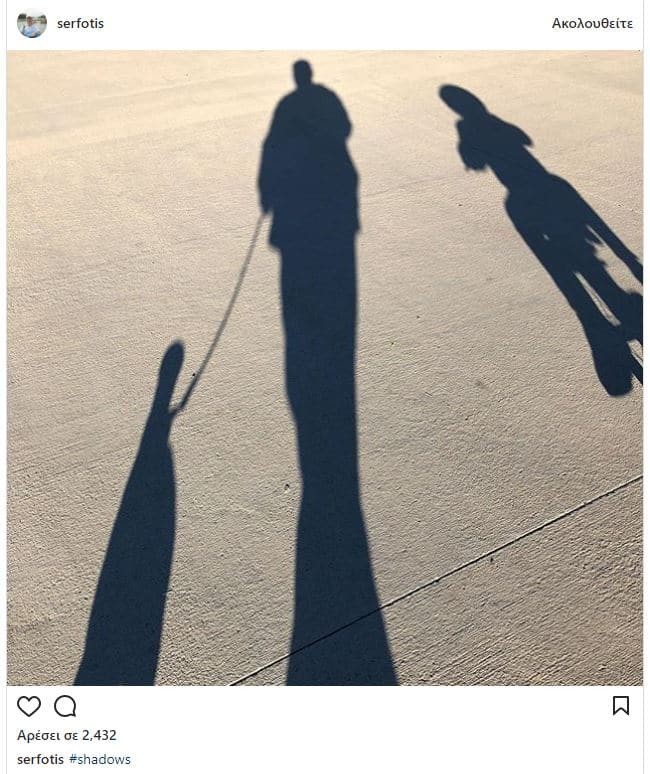This screenshot has width=650, height=774.
Task: Open comments via speech bubble icon
Action: click(x=65, y=706)
